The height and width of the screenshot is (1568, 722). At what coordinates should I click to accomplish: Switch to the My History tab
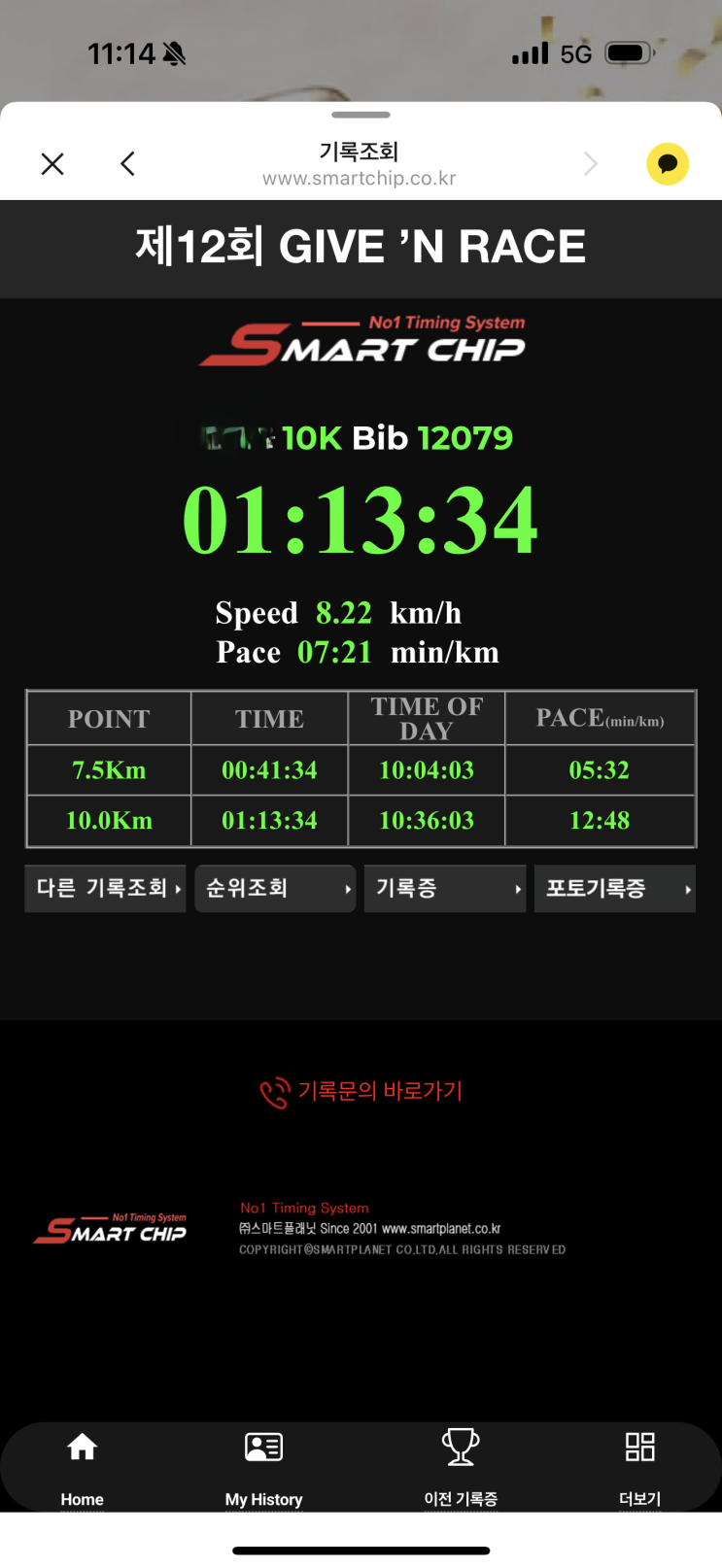point(263,1465)
